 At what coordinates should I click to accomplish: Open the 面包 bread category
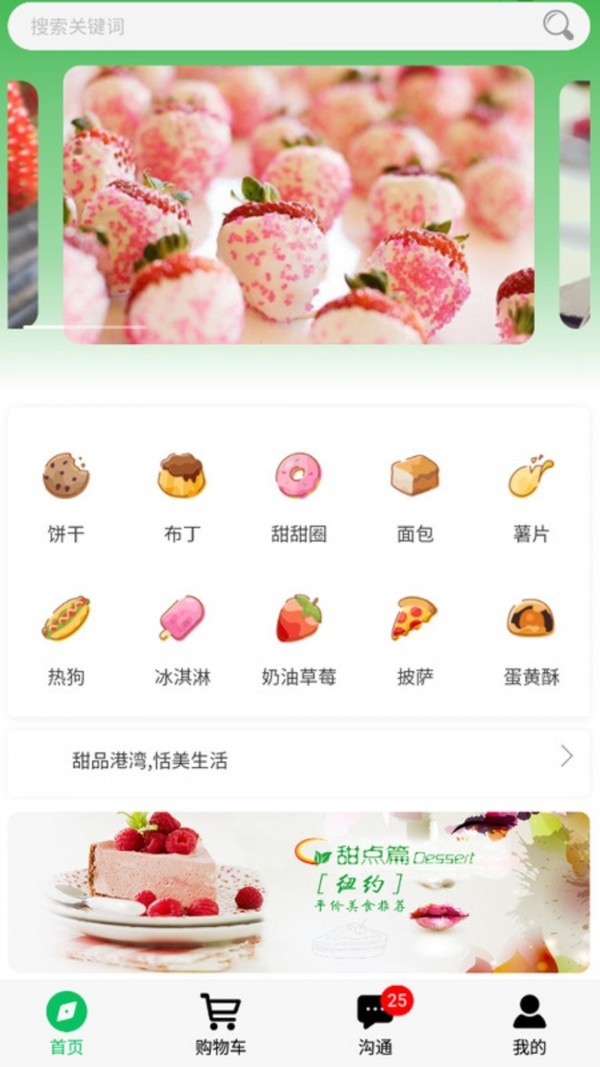coord(414,495)
